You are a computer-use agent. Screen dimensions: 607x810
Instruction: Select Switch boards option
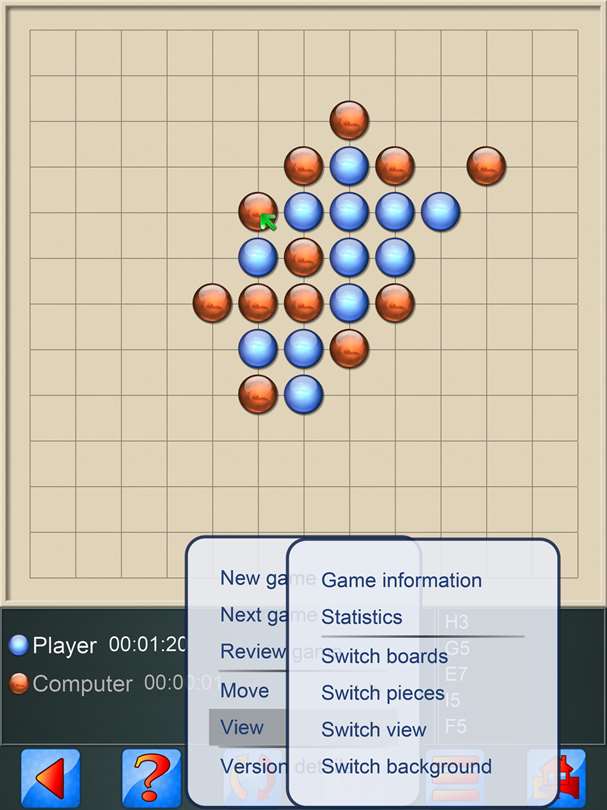point(384,656)
